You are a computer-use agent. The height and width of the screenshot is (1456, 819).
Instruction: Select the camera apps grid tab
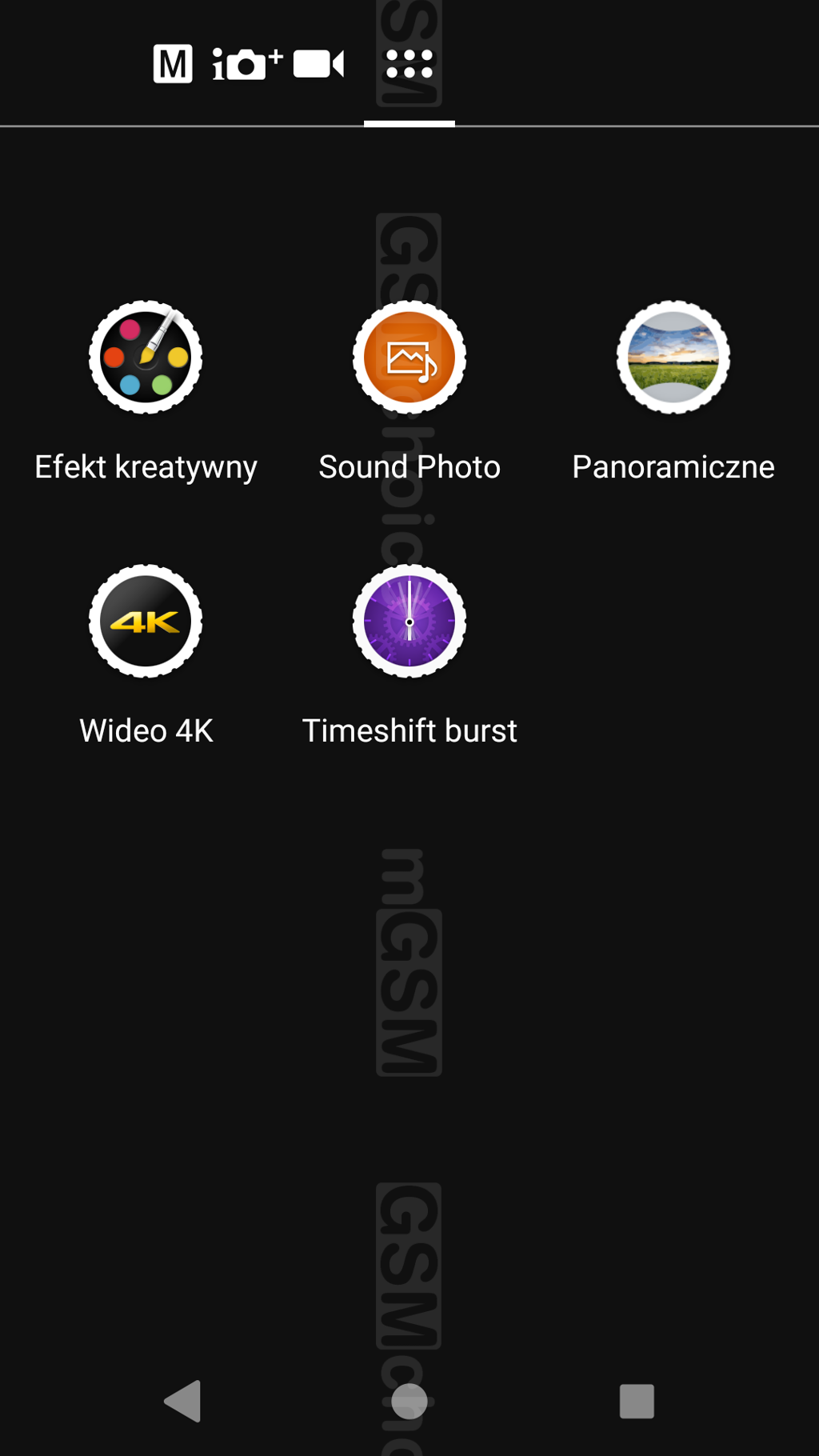point(409,64)
